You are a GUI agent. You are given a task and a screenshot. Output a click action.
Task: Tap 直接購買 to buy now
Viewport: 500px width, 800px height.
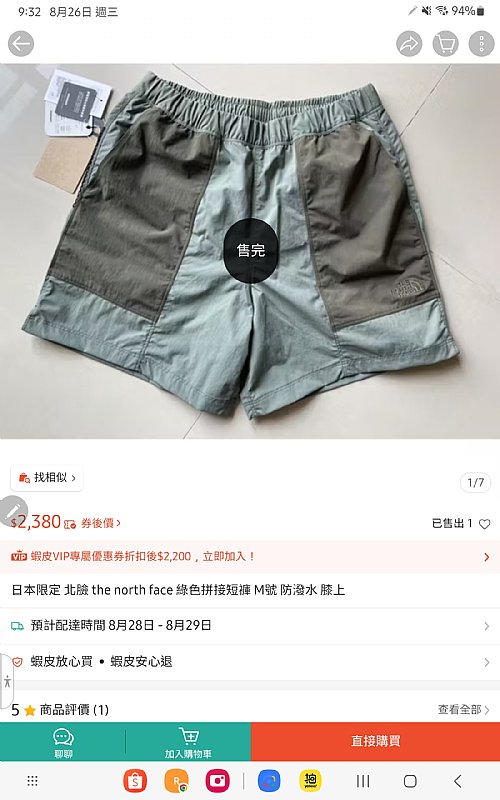376,741
